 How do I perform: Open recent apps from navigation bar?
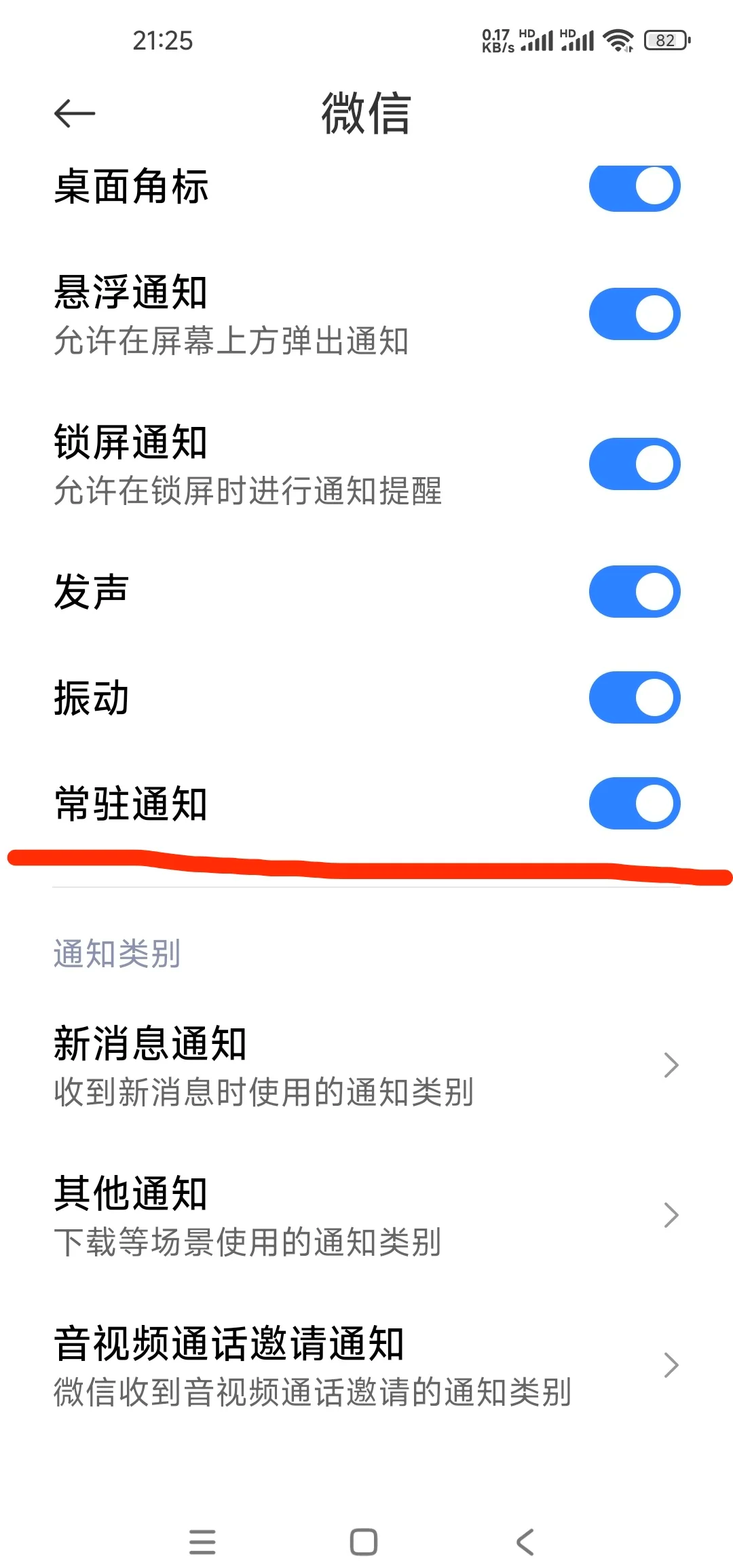202,1542
